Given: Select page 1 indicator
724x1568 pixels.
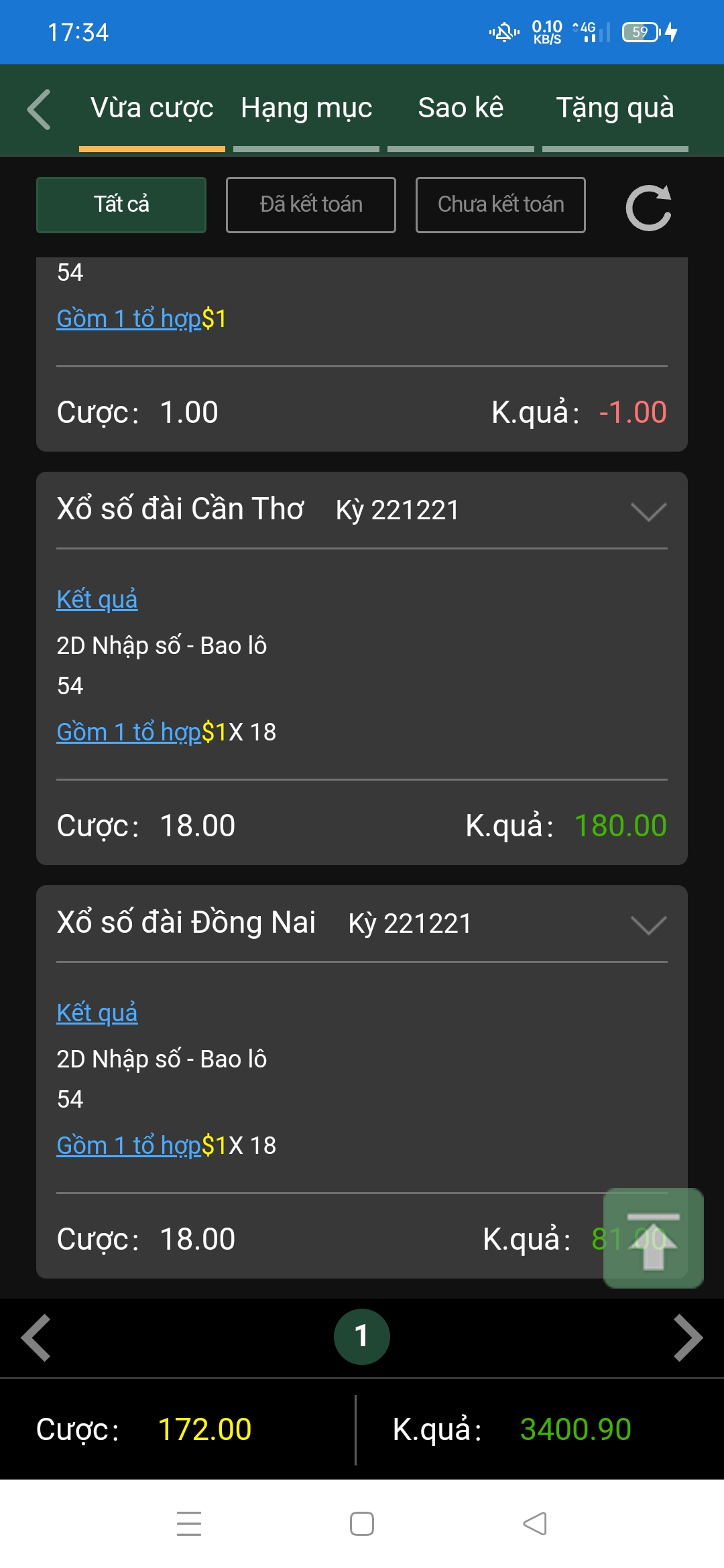Looking at the screenshot, I should (362, 1337).
